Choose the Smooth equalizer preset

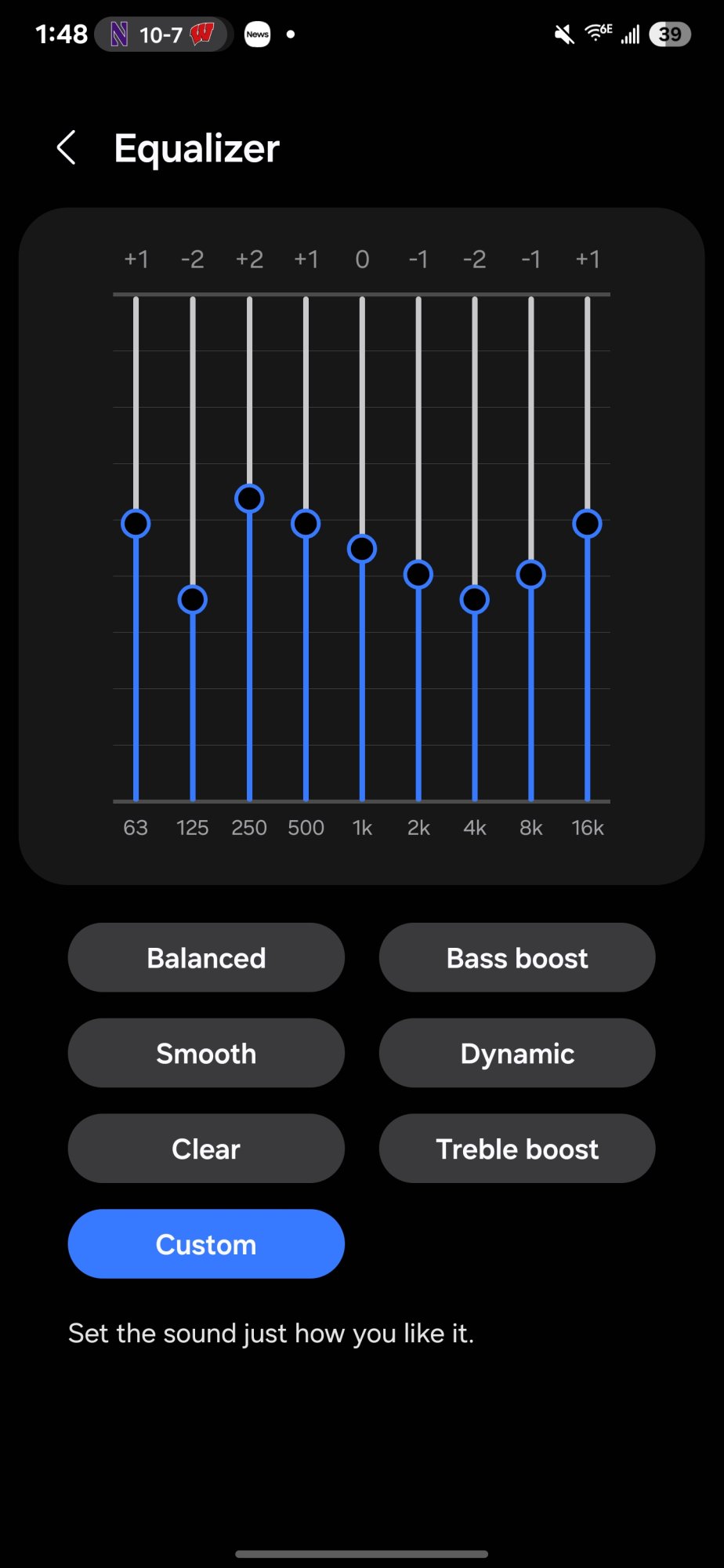(206, 1053)
